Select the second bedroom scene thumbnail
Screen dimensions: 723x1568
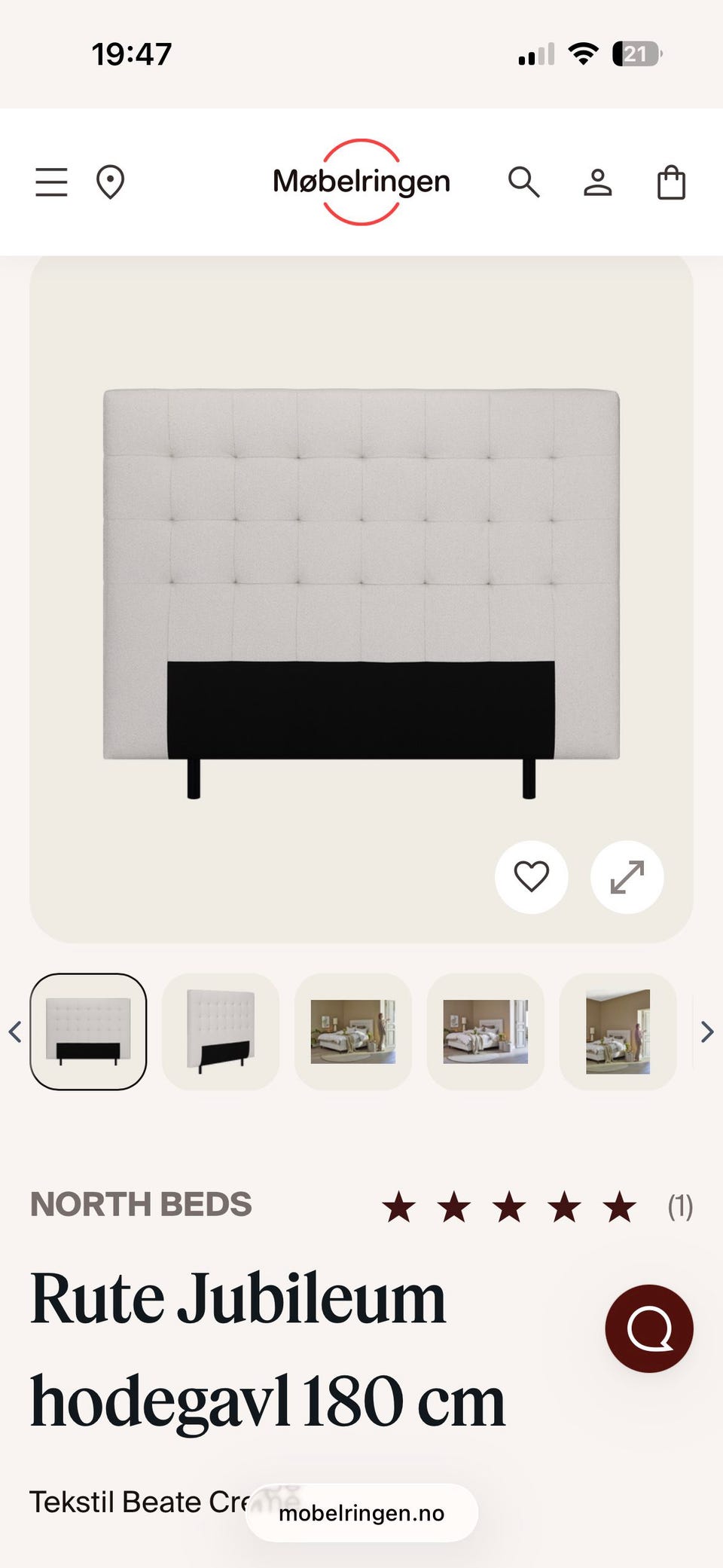486,1032
